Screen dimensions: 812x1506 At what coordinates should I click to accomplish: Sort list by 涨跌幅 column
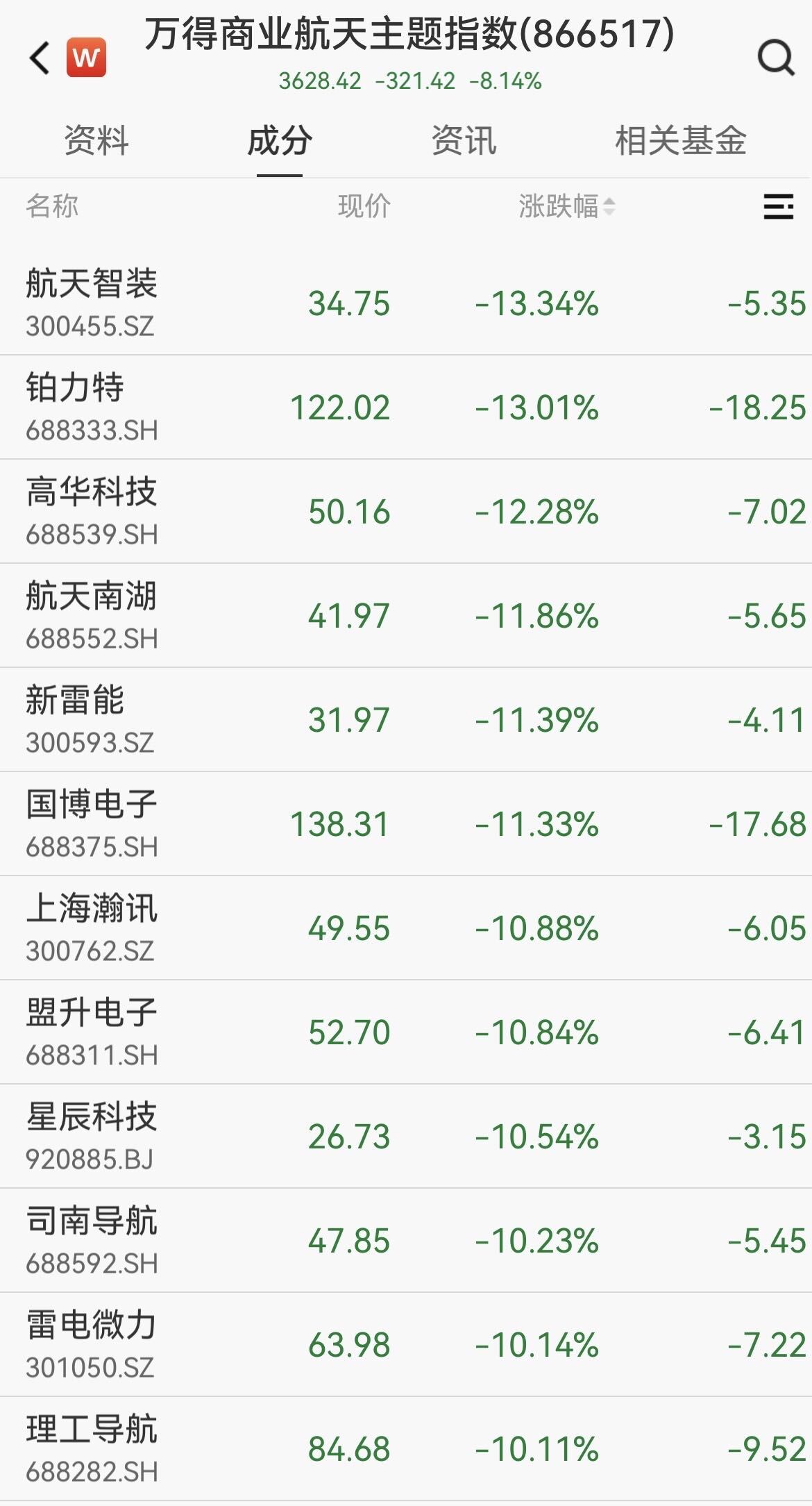[566, 206]
